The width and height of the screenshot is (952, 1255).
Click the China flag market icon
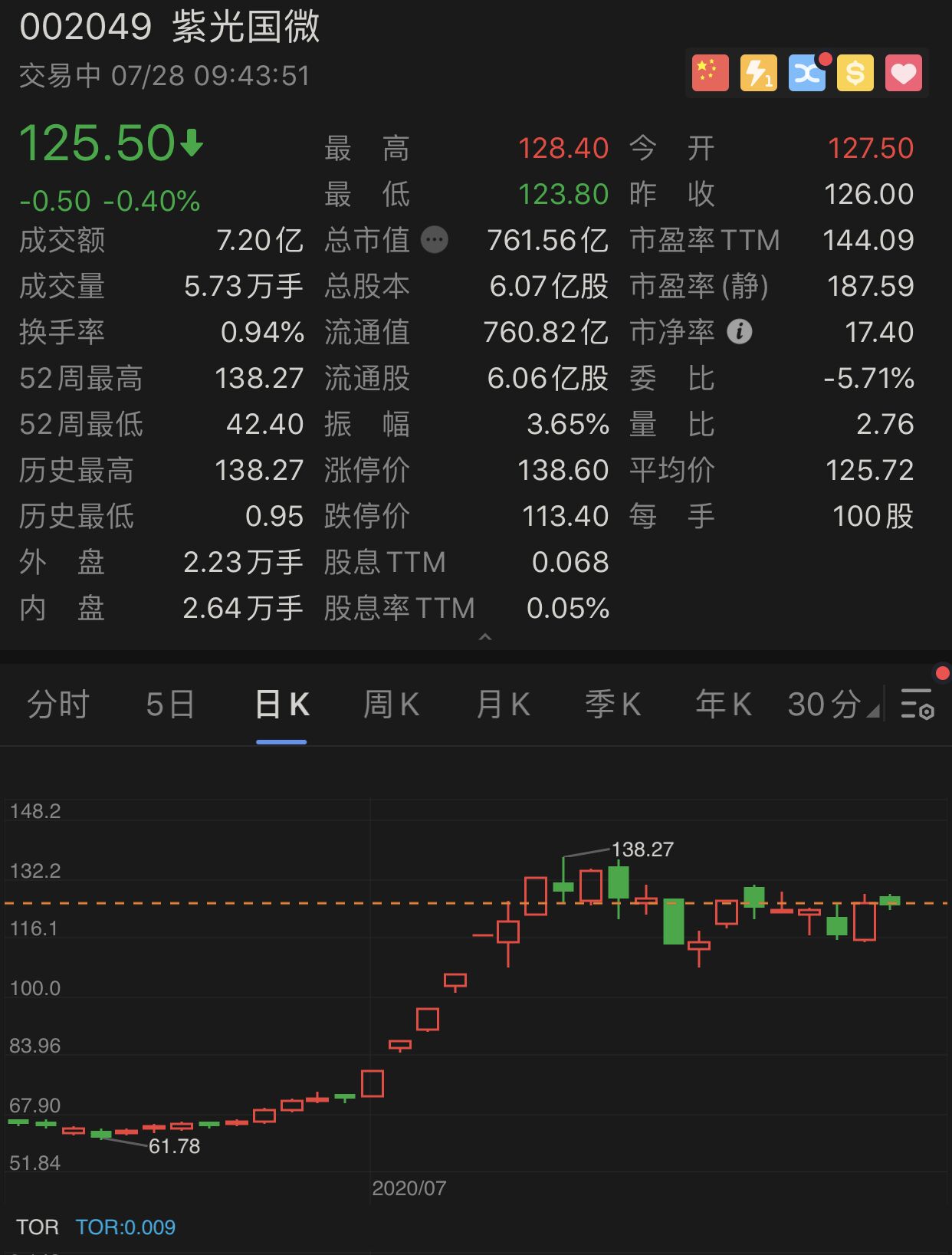pos(710,73)
